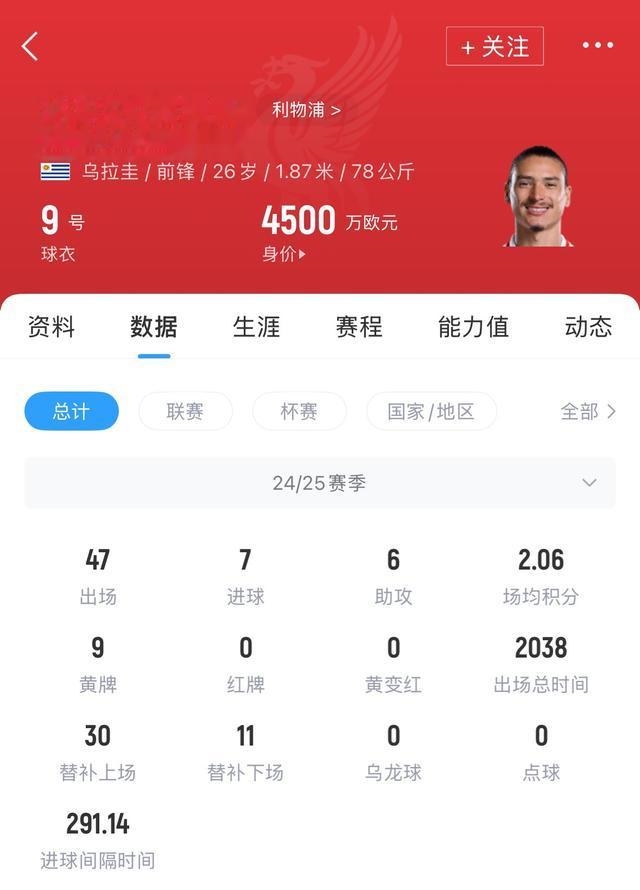640x890 pixels.
Task: Follow the player with 关注 button
Action: pyautogui.click(x=495, y=47)
